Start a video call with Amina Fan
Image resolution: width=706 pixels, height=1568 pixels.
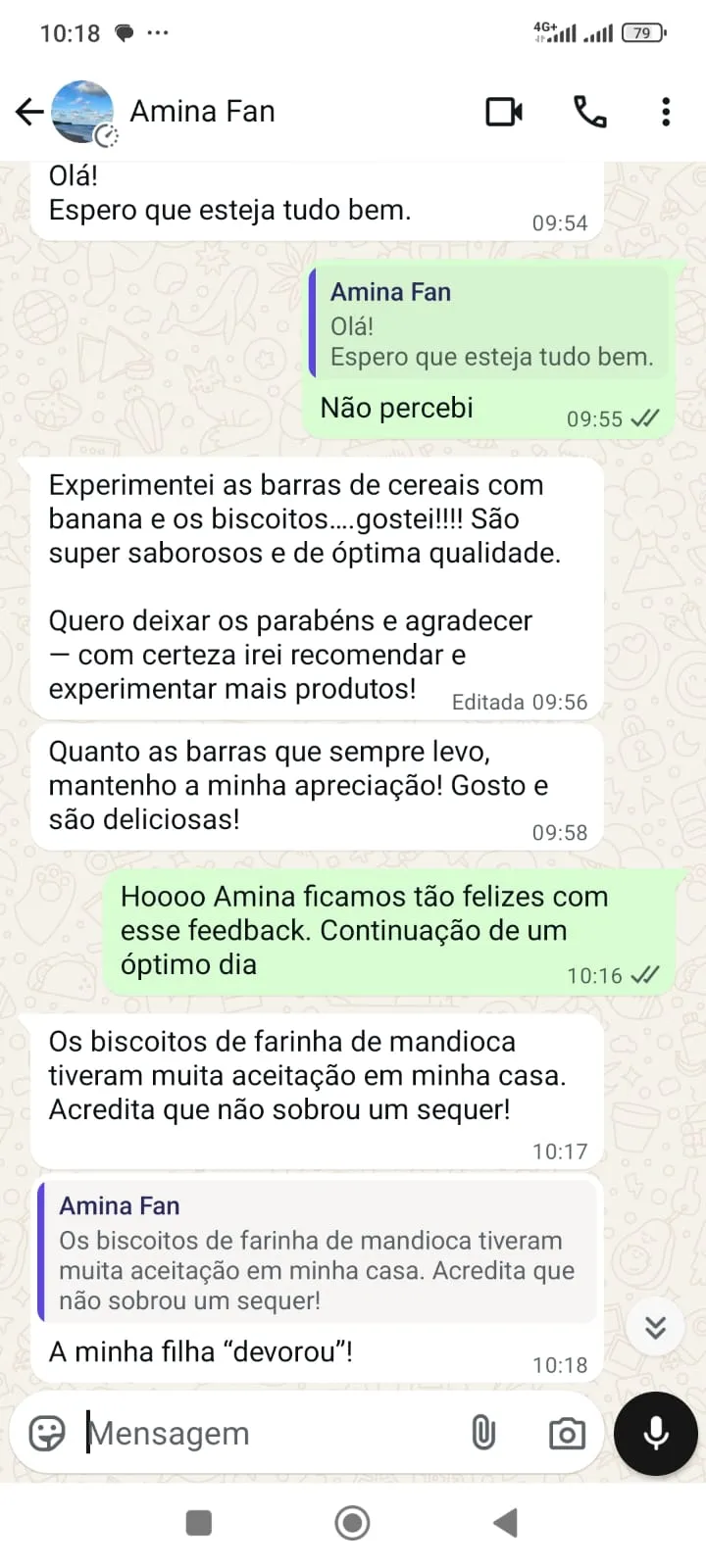(504, 112)
